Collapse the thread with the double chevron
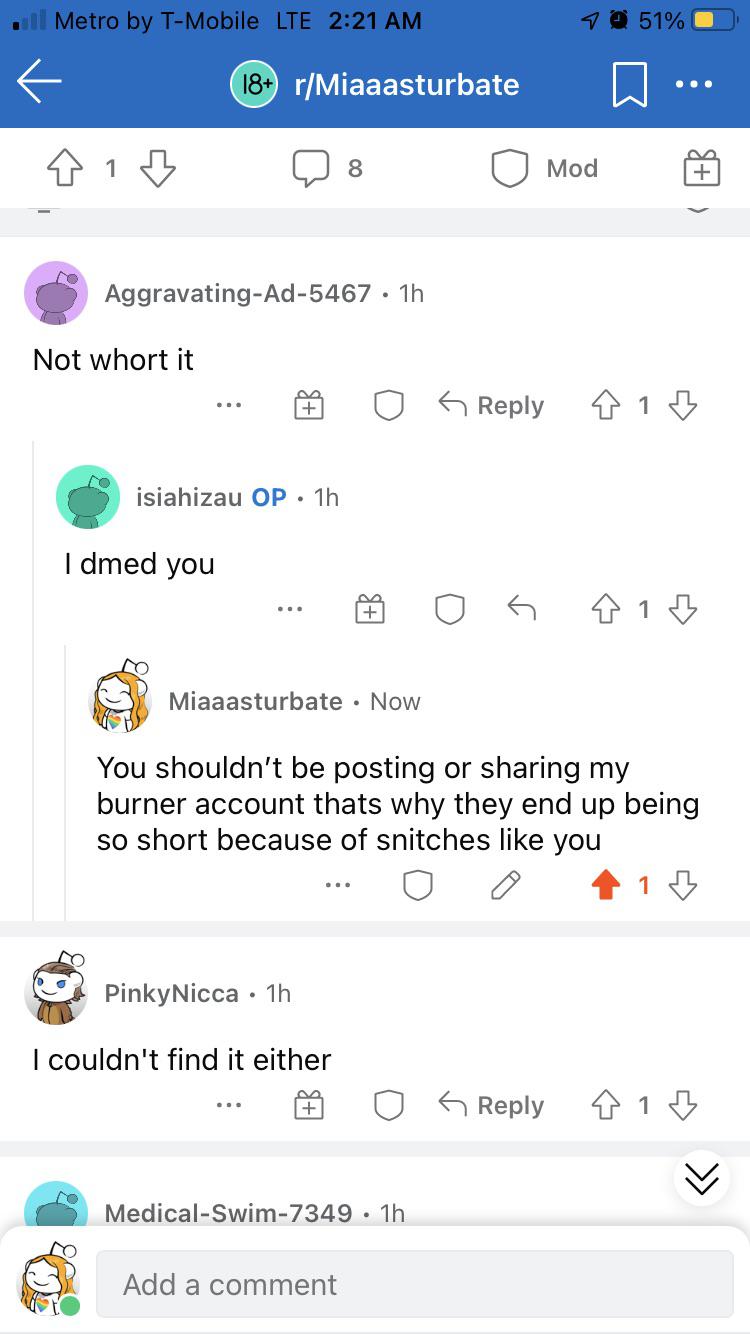This screenshot has height=1334, width=750. (x=701, y=1178)
